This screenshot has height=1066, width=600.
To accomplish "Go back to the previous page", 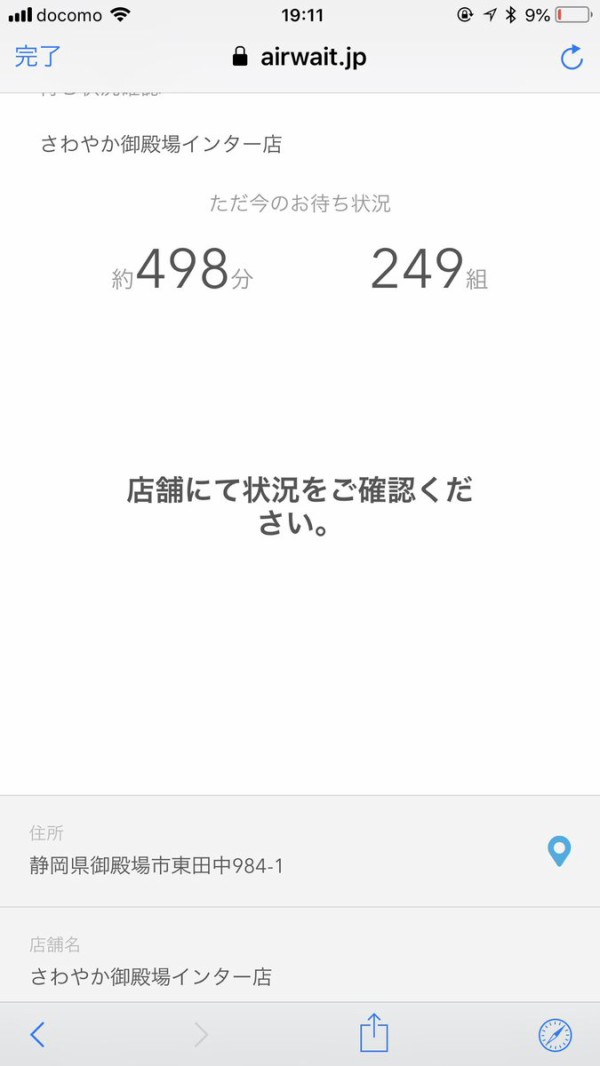I will 38,1035.
